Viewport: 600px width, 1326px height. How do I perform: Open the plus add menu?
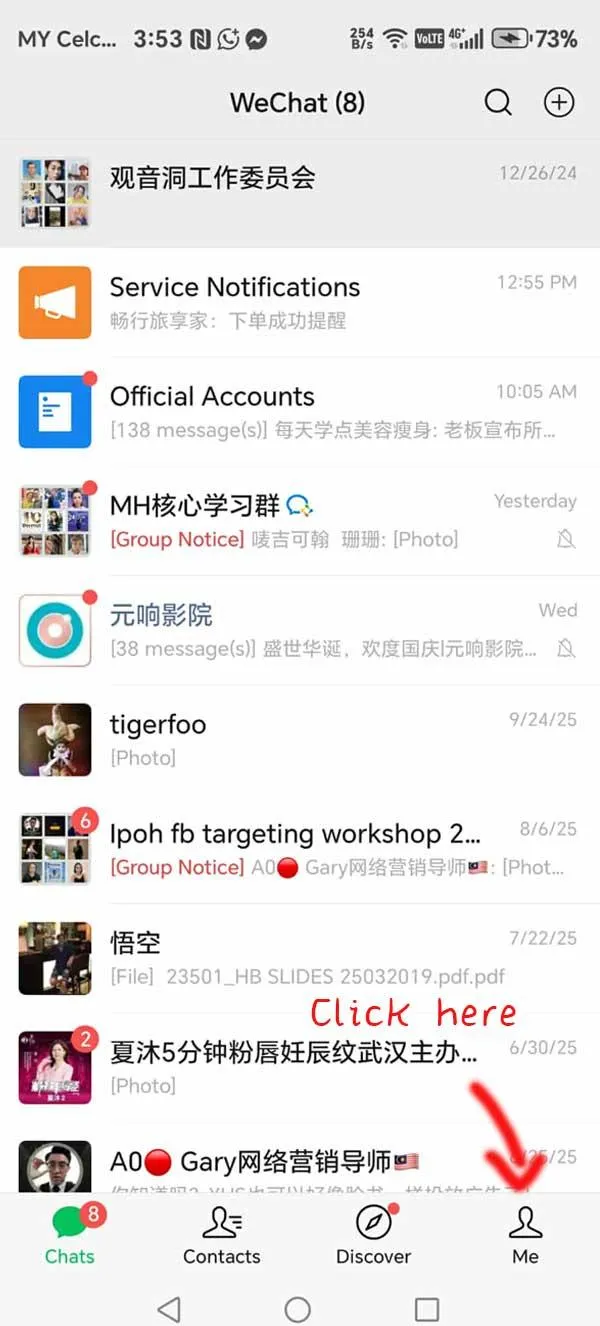pyautogui.click(x=559, y=102)
